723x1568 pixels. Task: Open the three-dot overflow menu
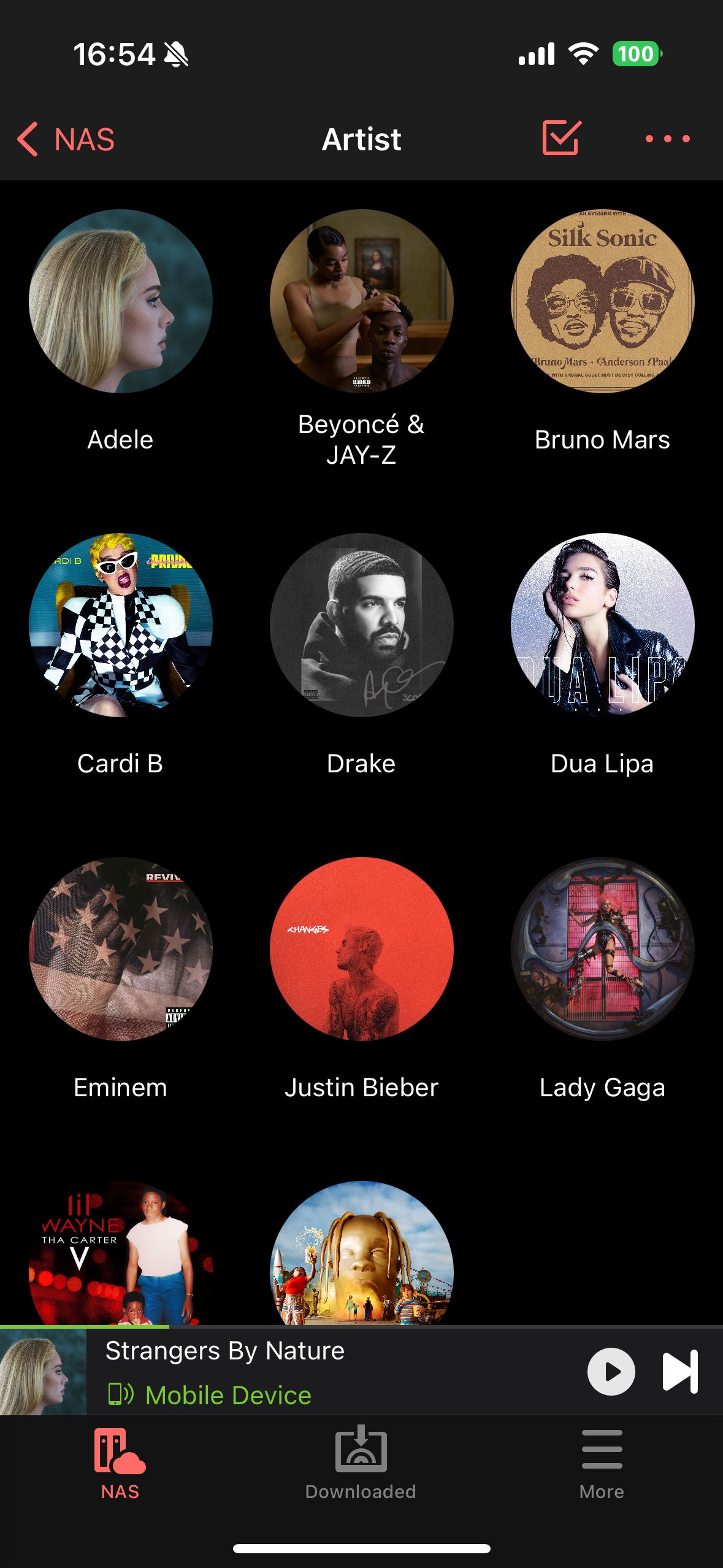tap(667, 139)
